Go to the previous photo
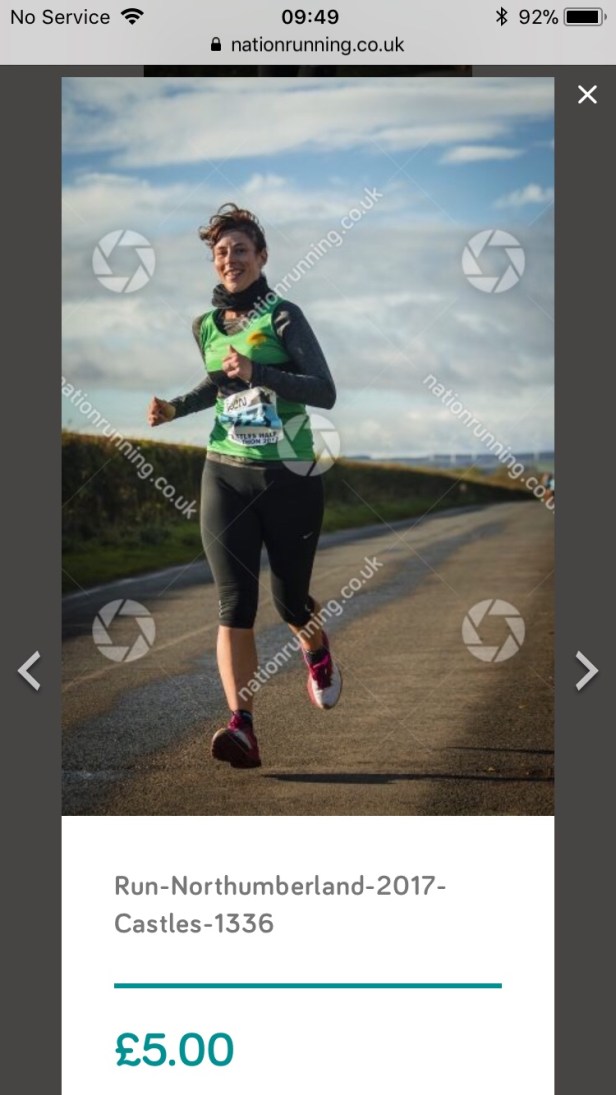616x1095 pixels. (x=30, y=671)
